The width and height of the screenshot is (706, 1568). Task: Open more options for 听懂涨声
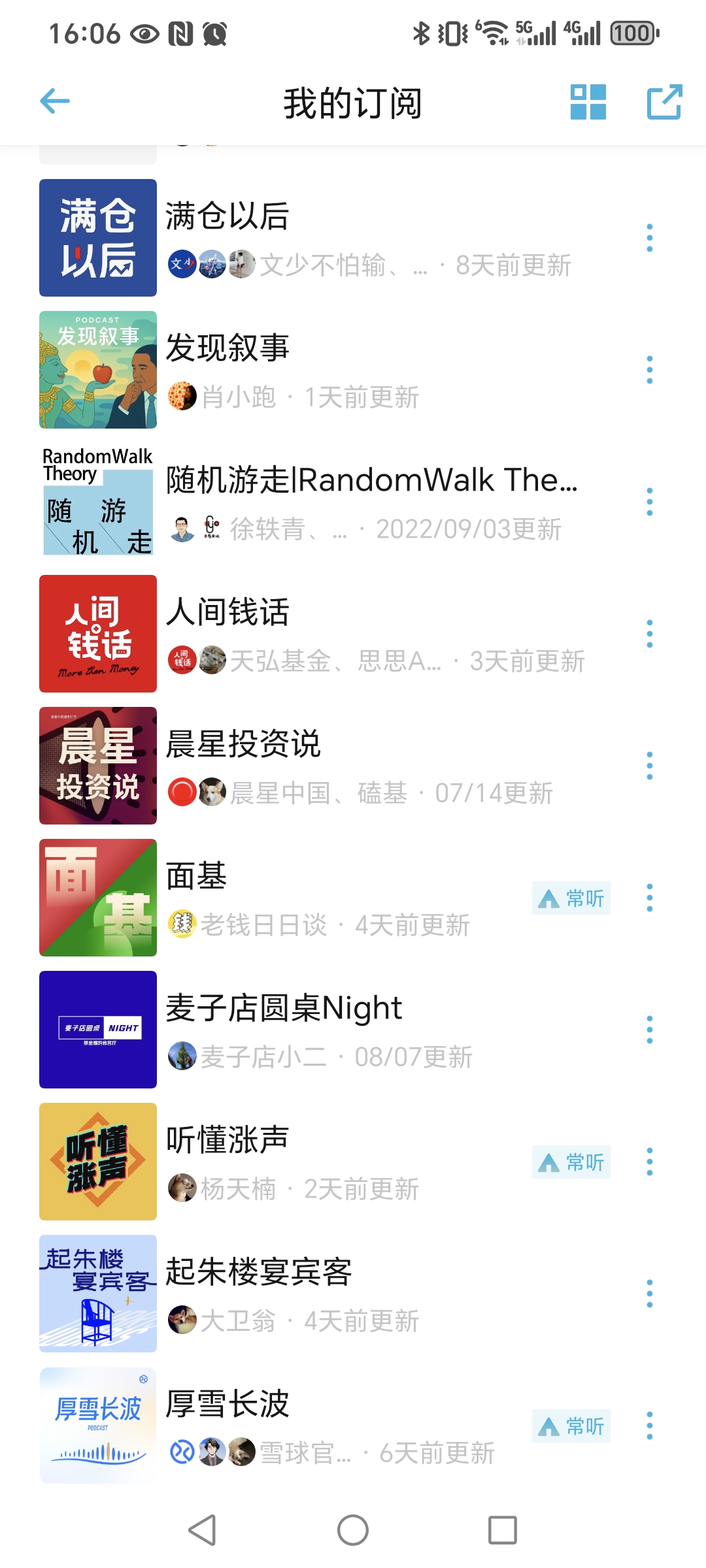pos(649,1162)
